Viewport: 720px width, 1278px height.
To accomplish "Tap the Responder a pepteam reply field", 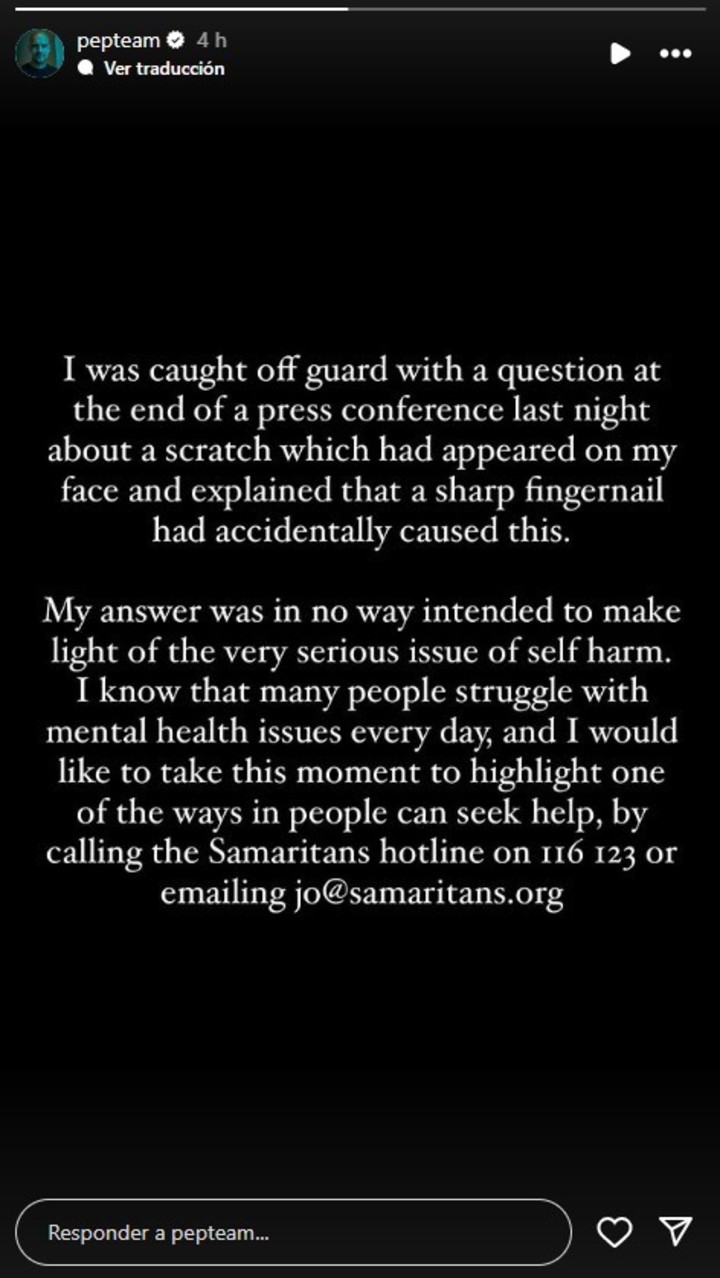I will point(292,1232).
